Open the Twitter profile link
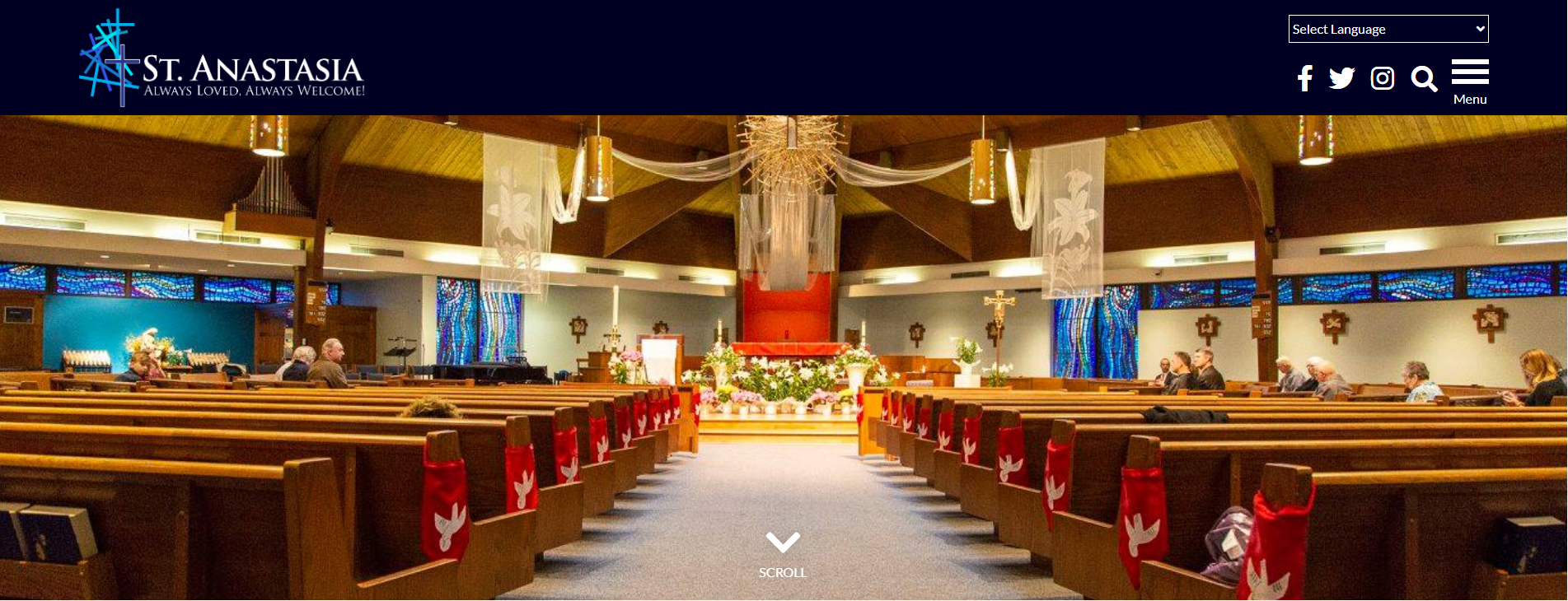 tap(1341, 78)
